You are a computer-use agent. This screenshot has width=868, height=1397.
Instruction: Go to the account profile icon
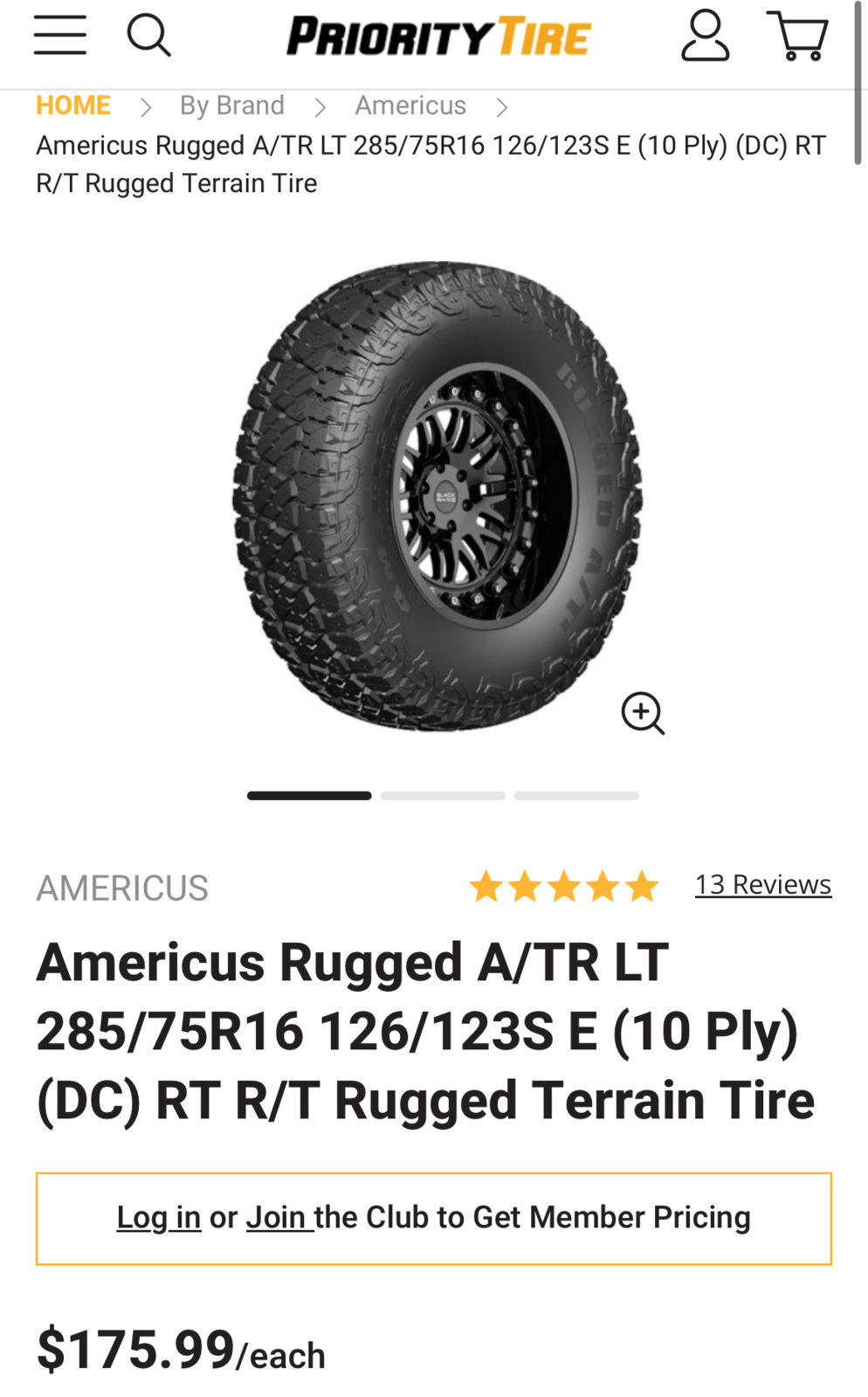(x=705, y=36)
